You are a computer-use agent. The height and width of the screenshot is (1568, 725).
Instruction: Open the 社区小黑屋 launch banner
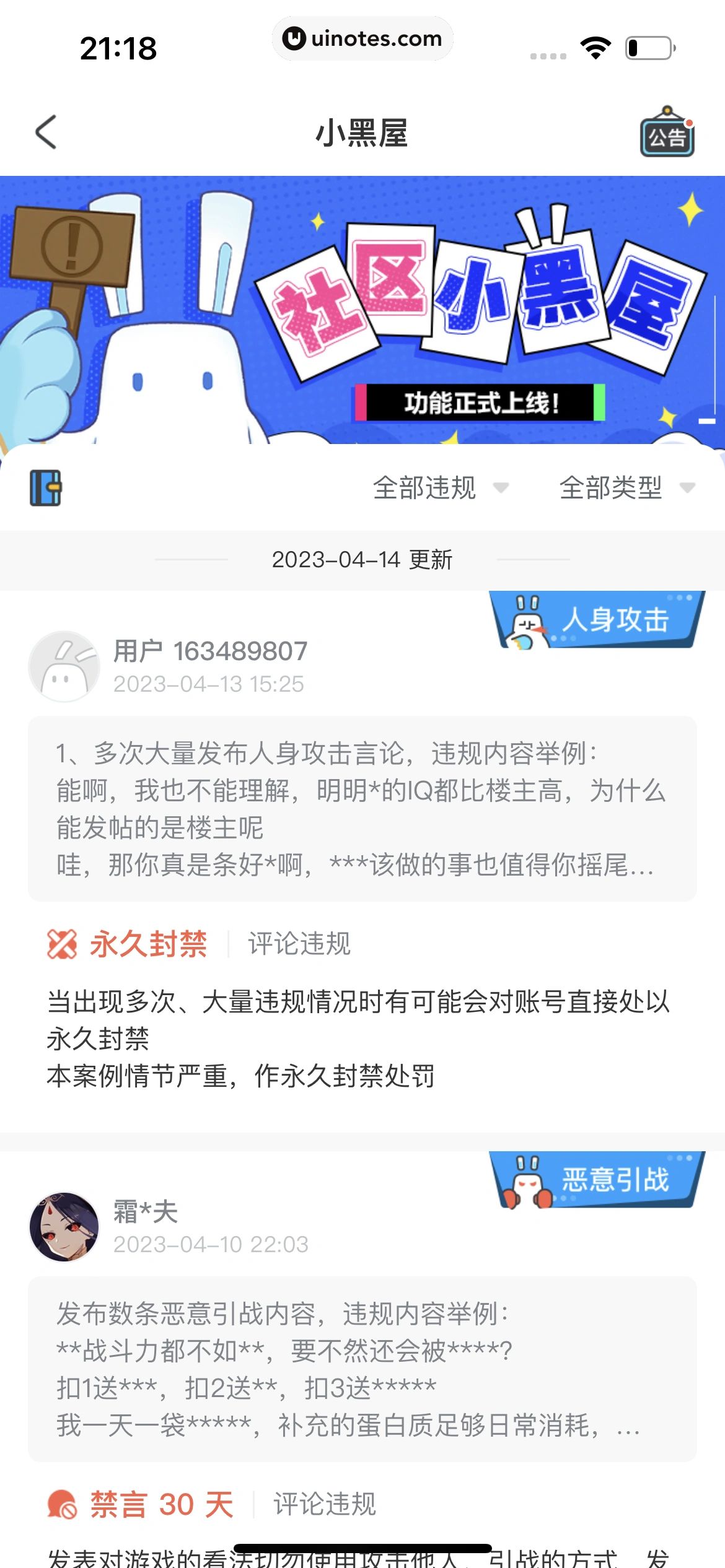tap(362, 310)
